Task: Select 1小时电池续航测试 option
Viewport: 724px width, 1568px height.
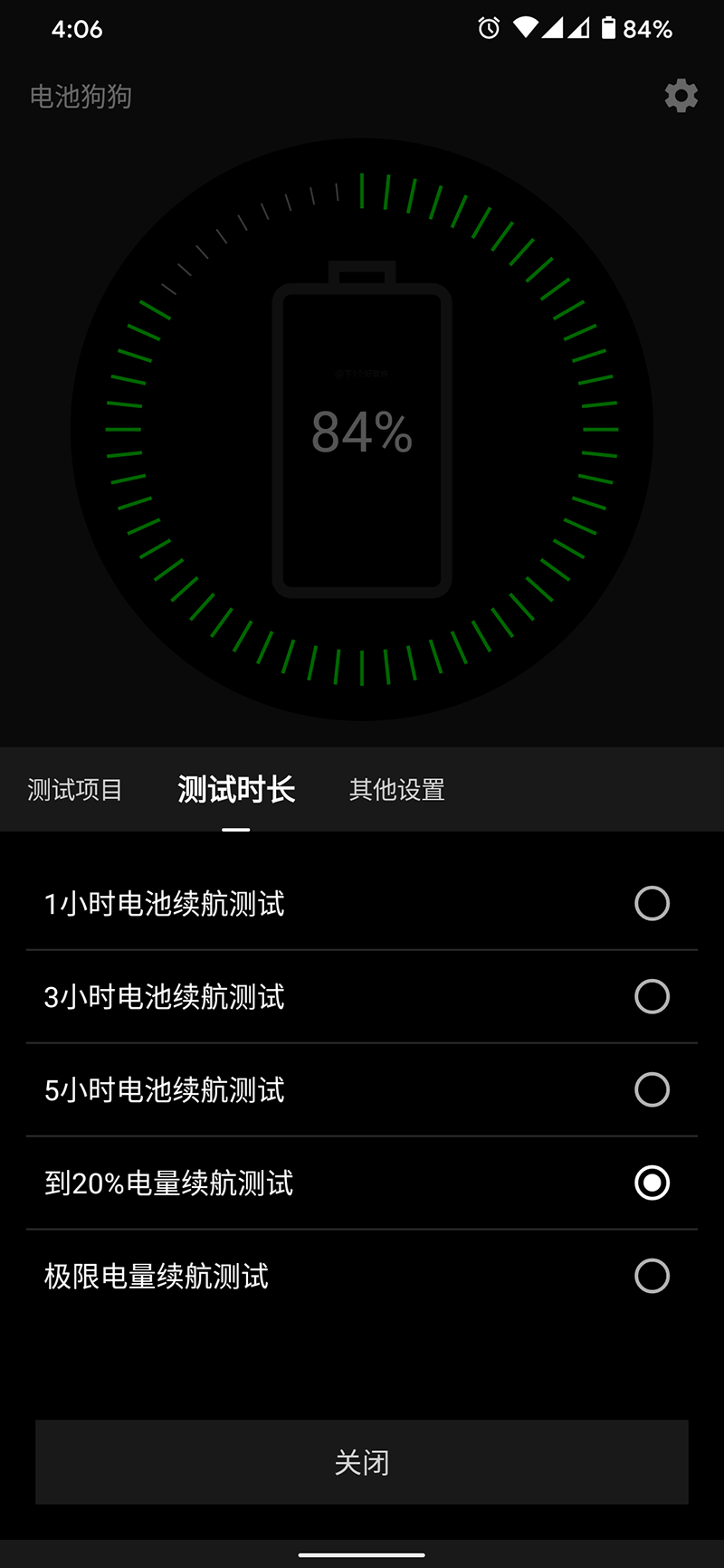Action: click(x=652, y=903)
